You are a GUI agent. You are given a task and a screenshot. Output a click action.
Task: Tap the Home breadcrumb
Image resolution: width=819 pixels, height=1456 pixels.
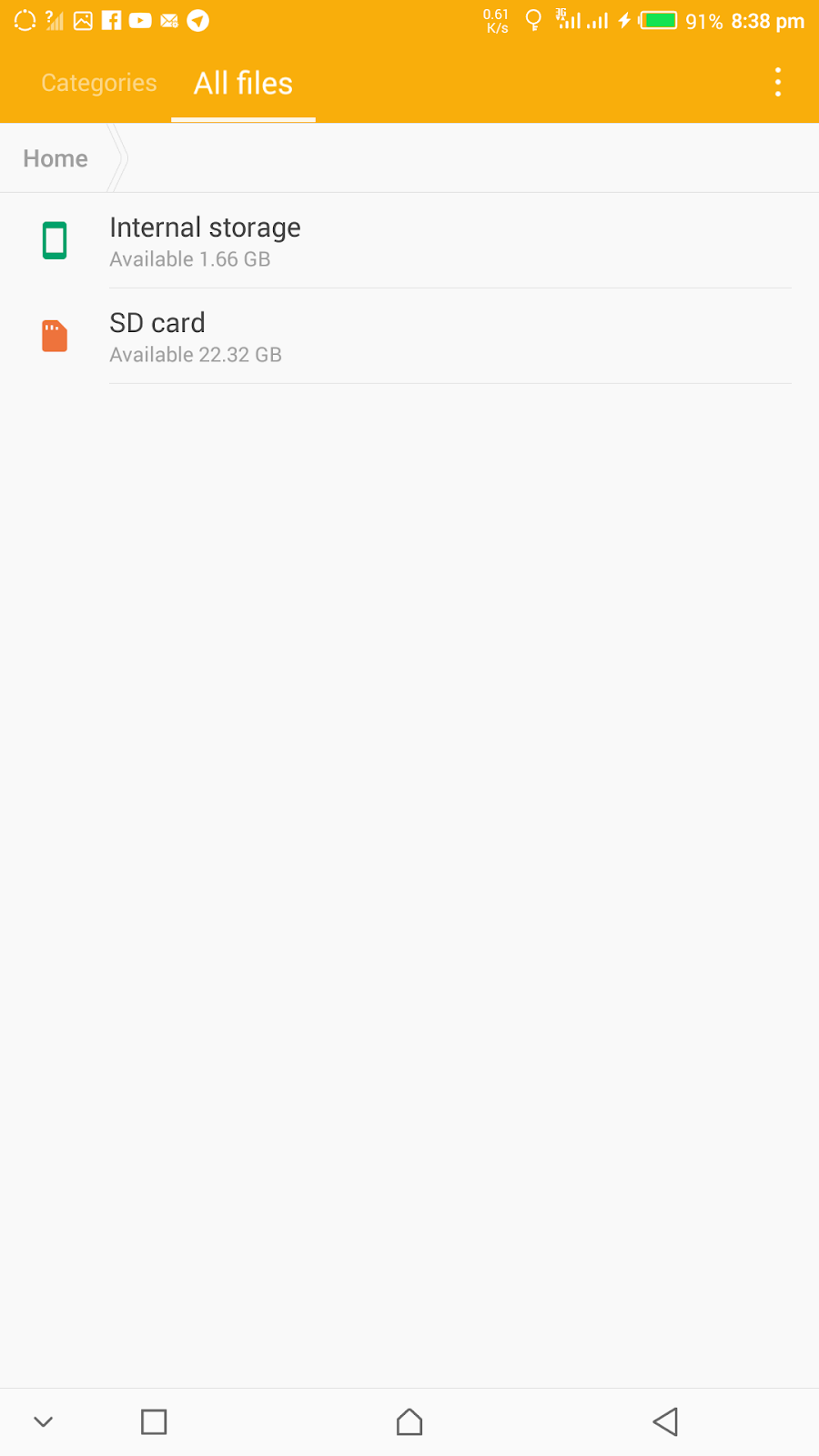coord(56,158)
